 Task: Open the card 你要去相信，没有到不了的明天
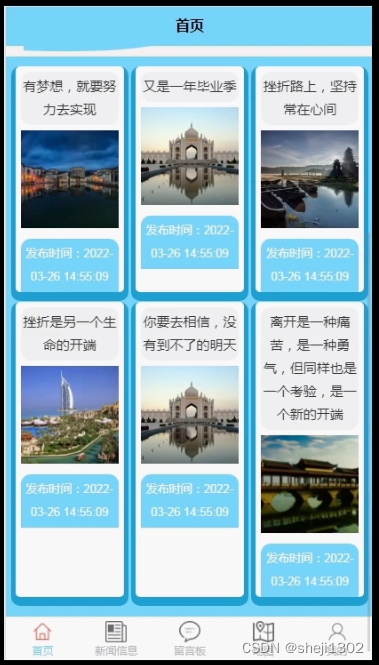pos(190,449)
